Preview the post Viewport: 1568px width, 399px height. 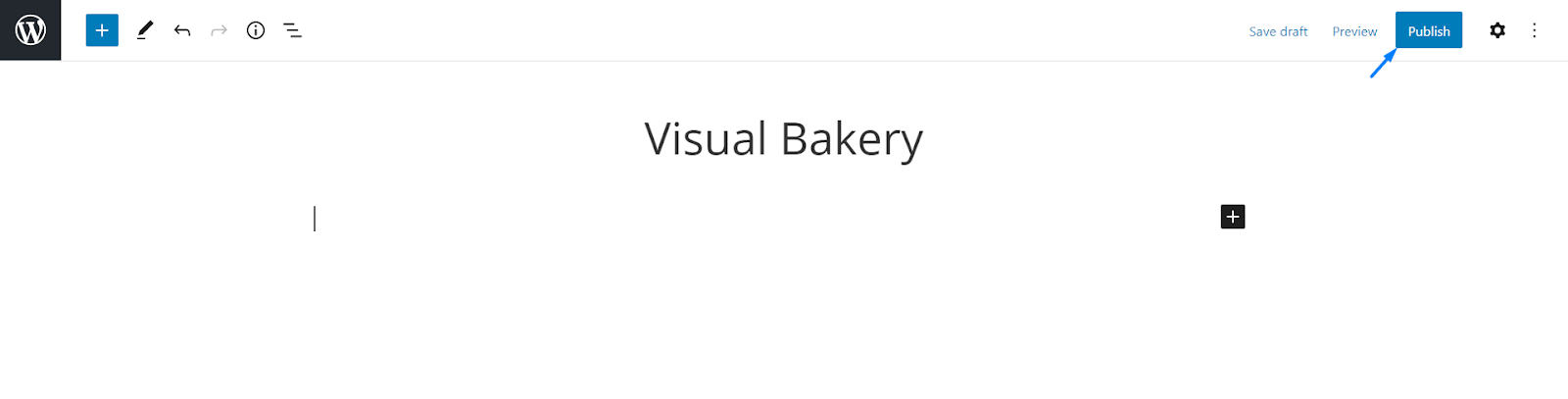pyautogui.click(x=1354, y=31)
